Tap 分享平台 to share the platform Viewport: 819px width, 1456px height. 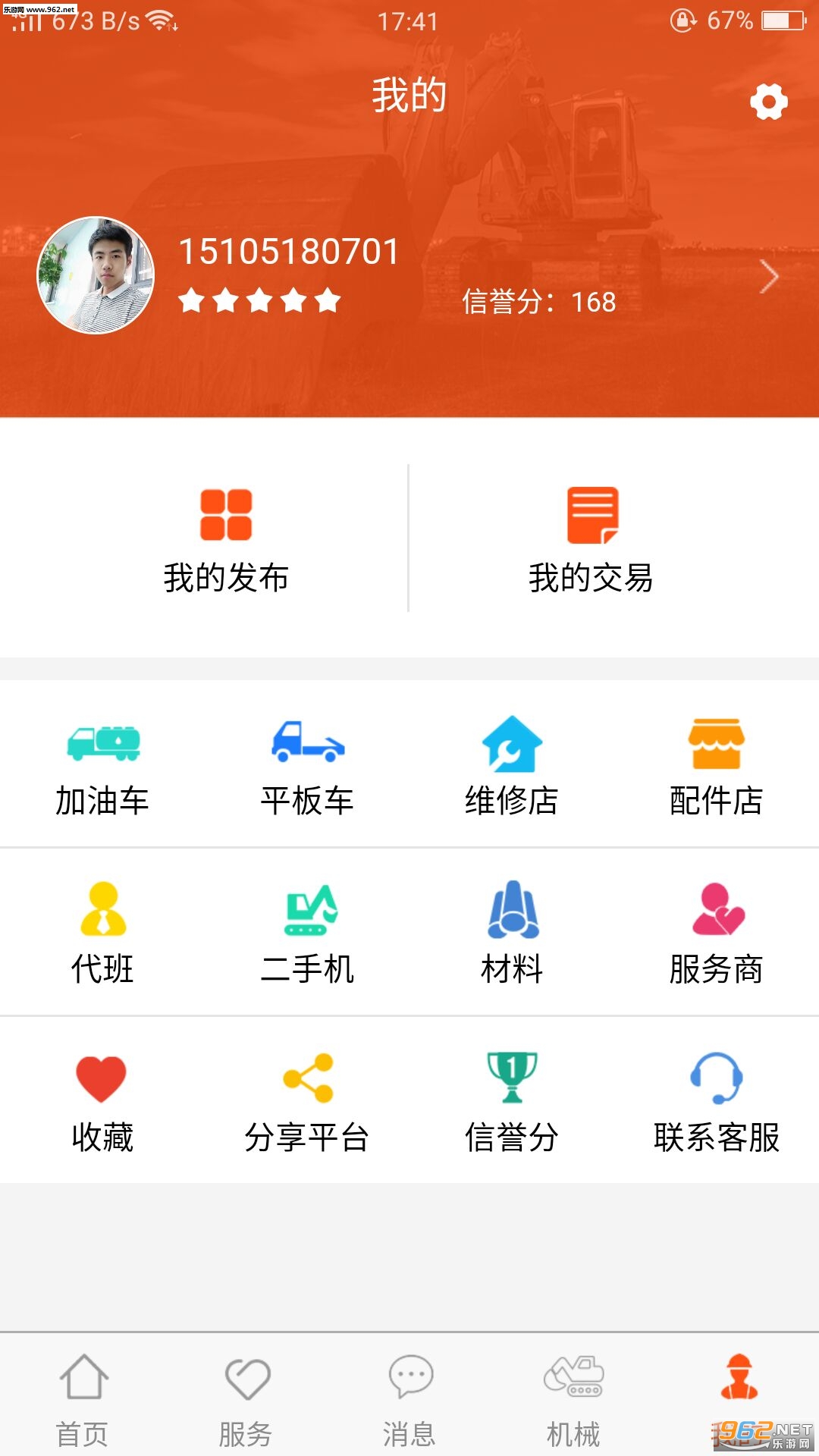pos(307,1101)
